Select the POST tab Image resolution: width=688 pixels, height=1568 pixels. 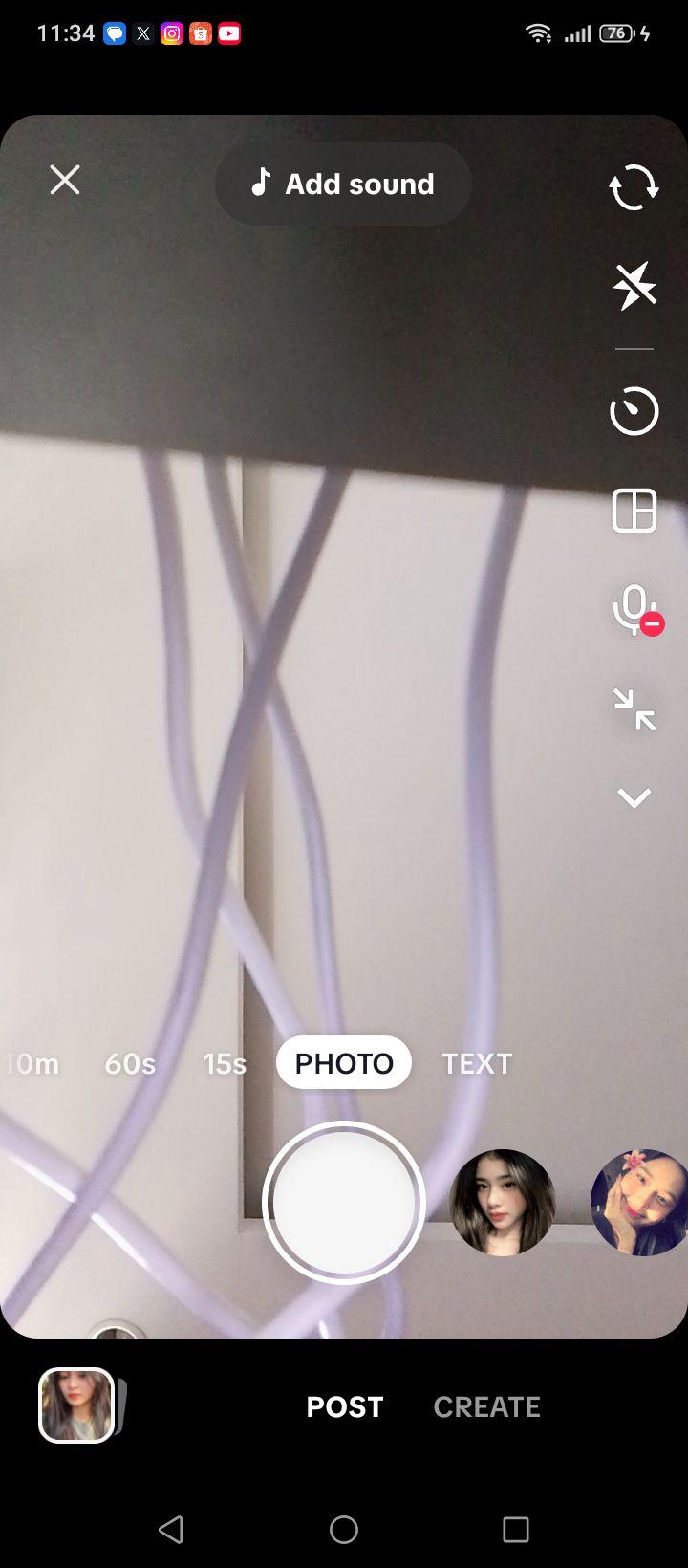tap(345, 1406)
